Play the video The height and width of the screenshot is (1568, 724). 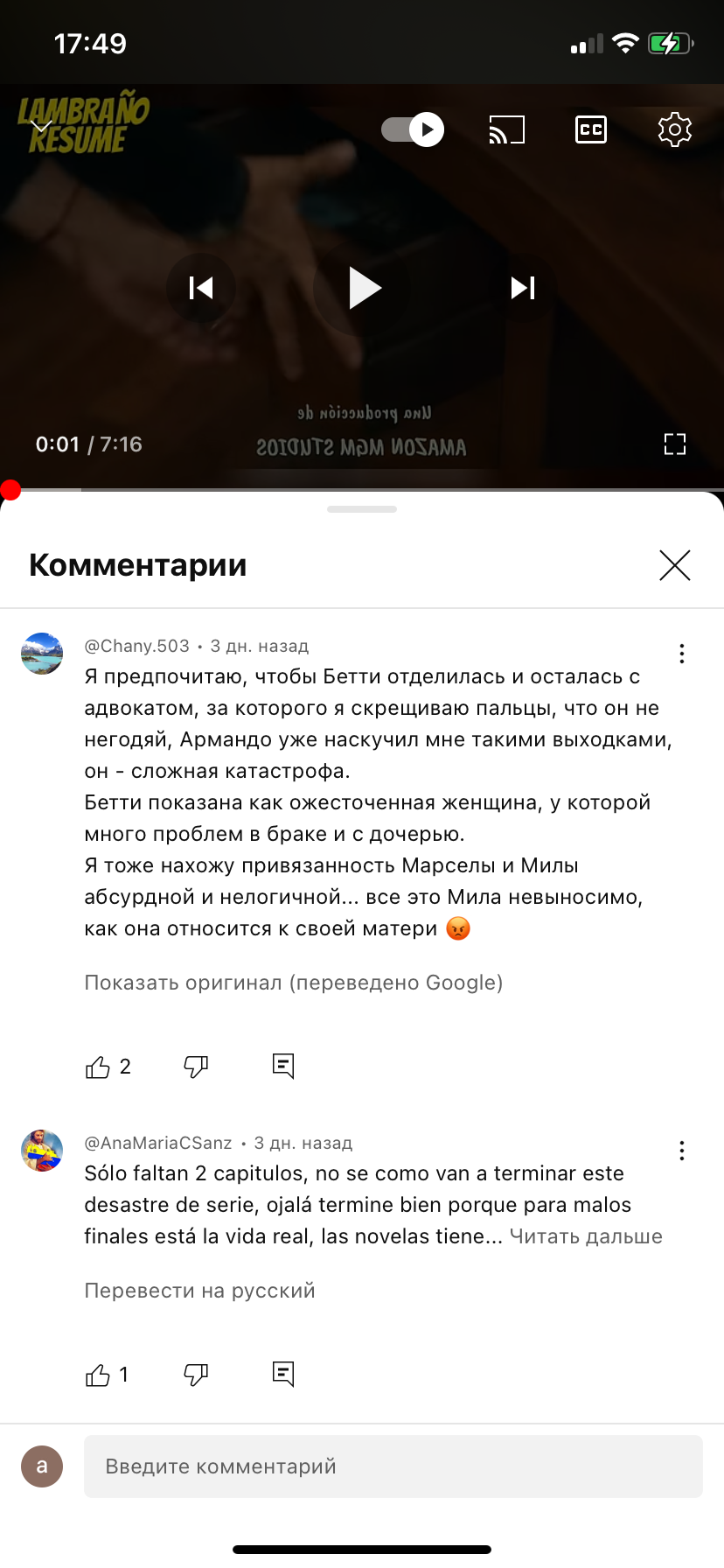(363, 288)
